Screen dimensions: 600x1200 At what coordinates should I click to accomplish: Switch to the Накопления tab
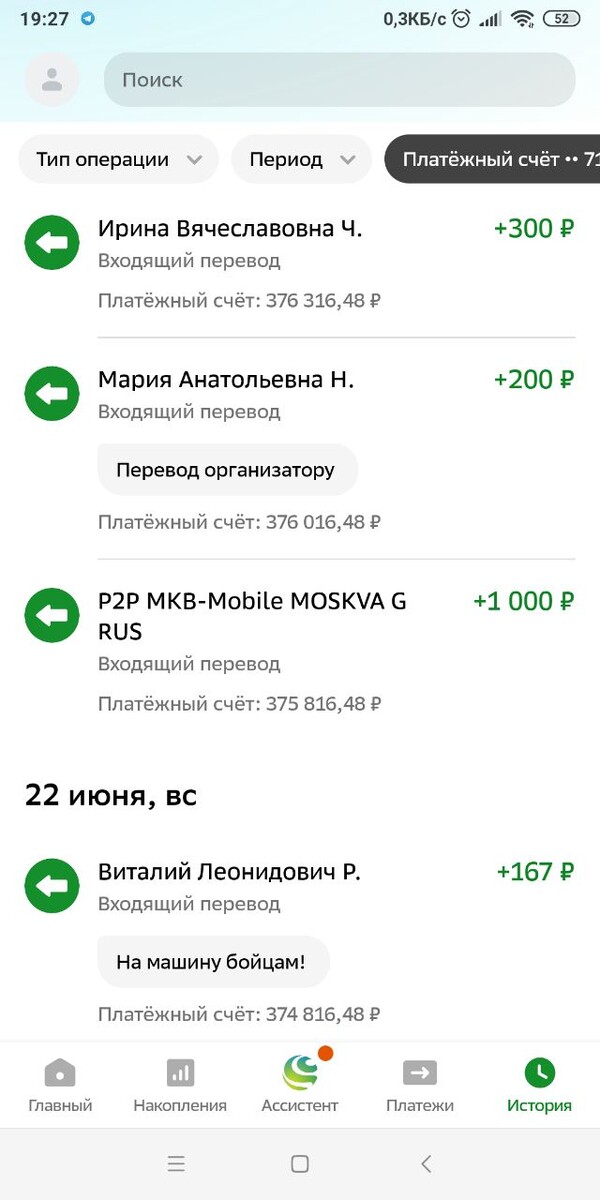coord(180,1086)
